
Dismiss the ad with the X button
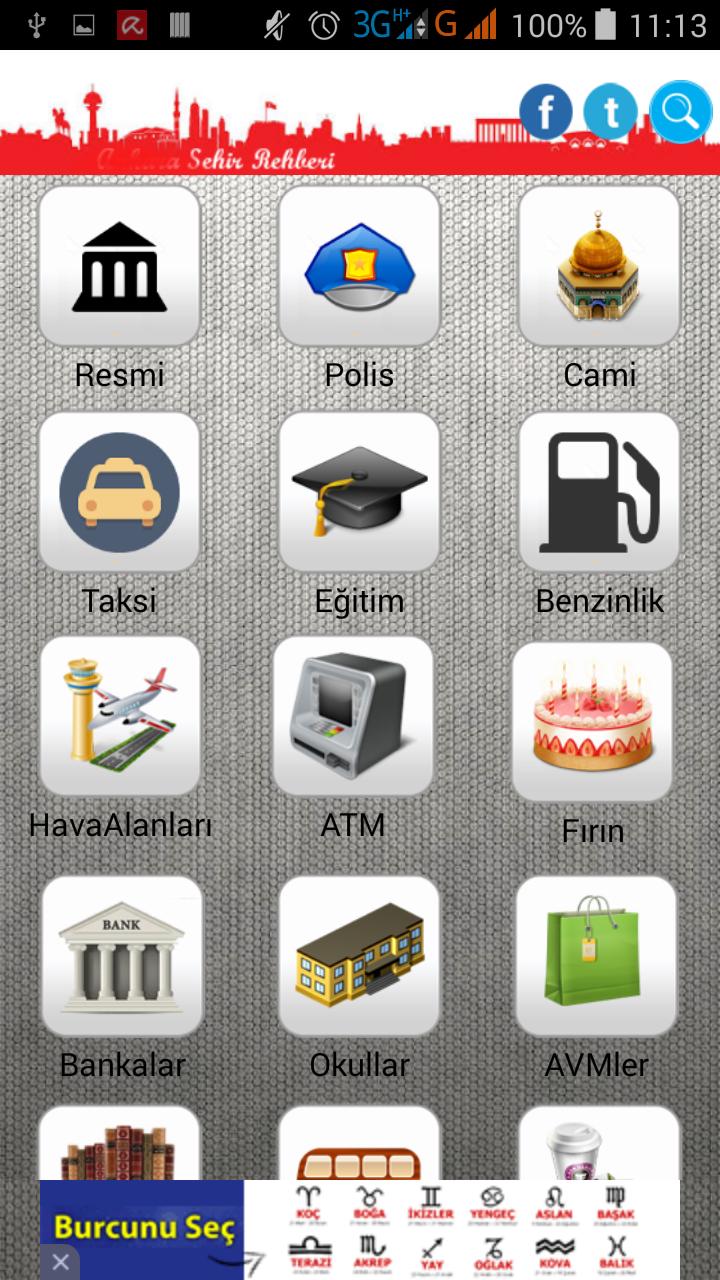pos(58,1262)
